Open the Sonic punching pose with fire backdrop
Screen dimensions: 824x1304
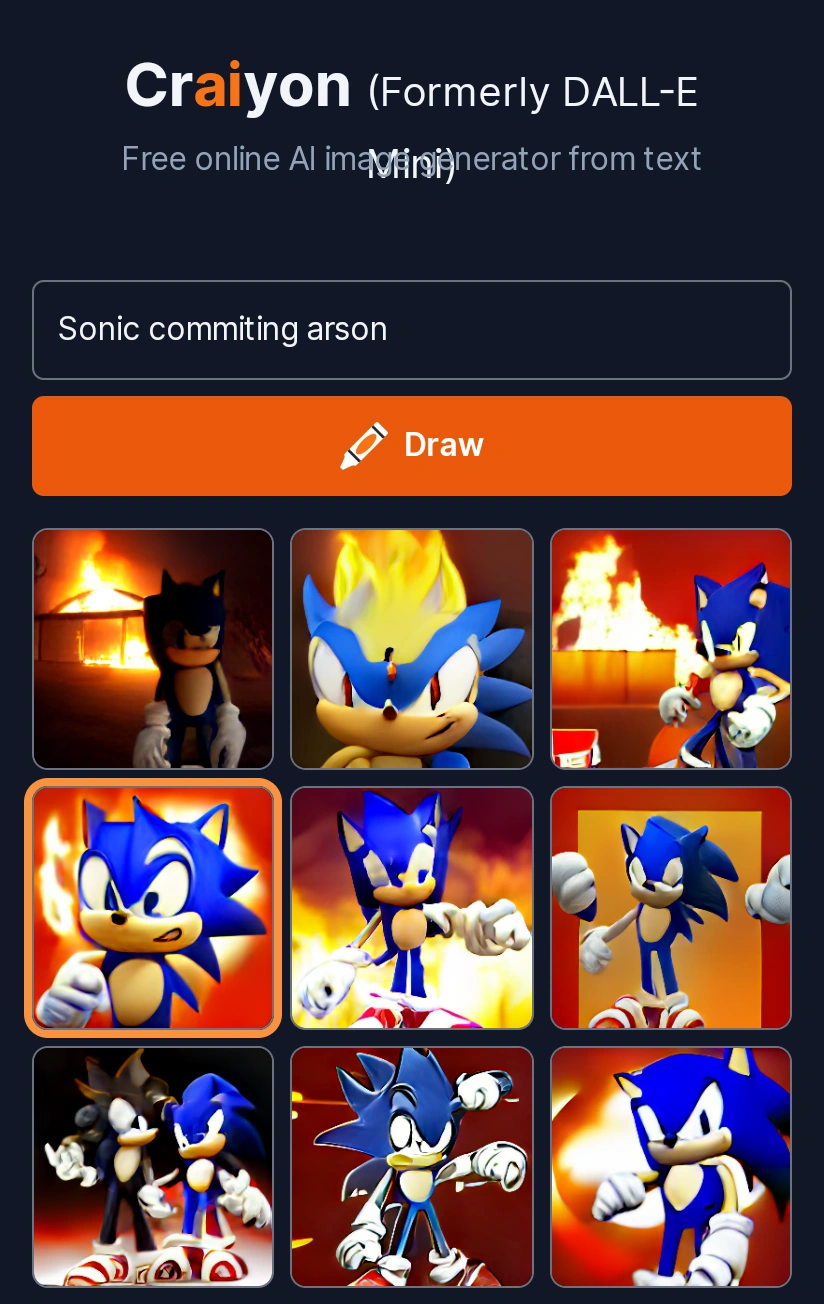(x=411, y=908)
